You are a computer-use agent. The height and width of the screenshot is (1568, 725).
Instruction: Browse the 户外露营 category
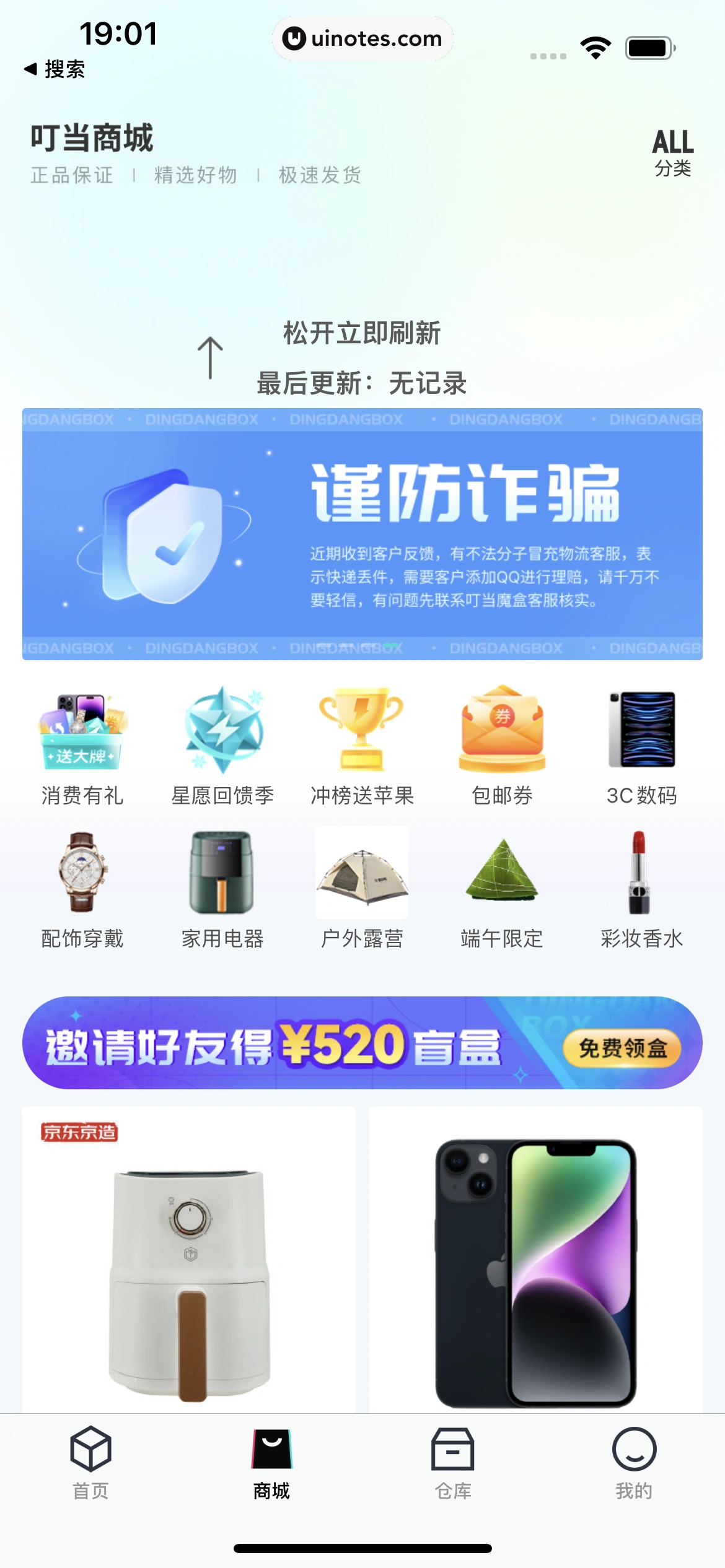[x=362, y=889]
